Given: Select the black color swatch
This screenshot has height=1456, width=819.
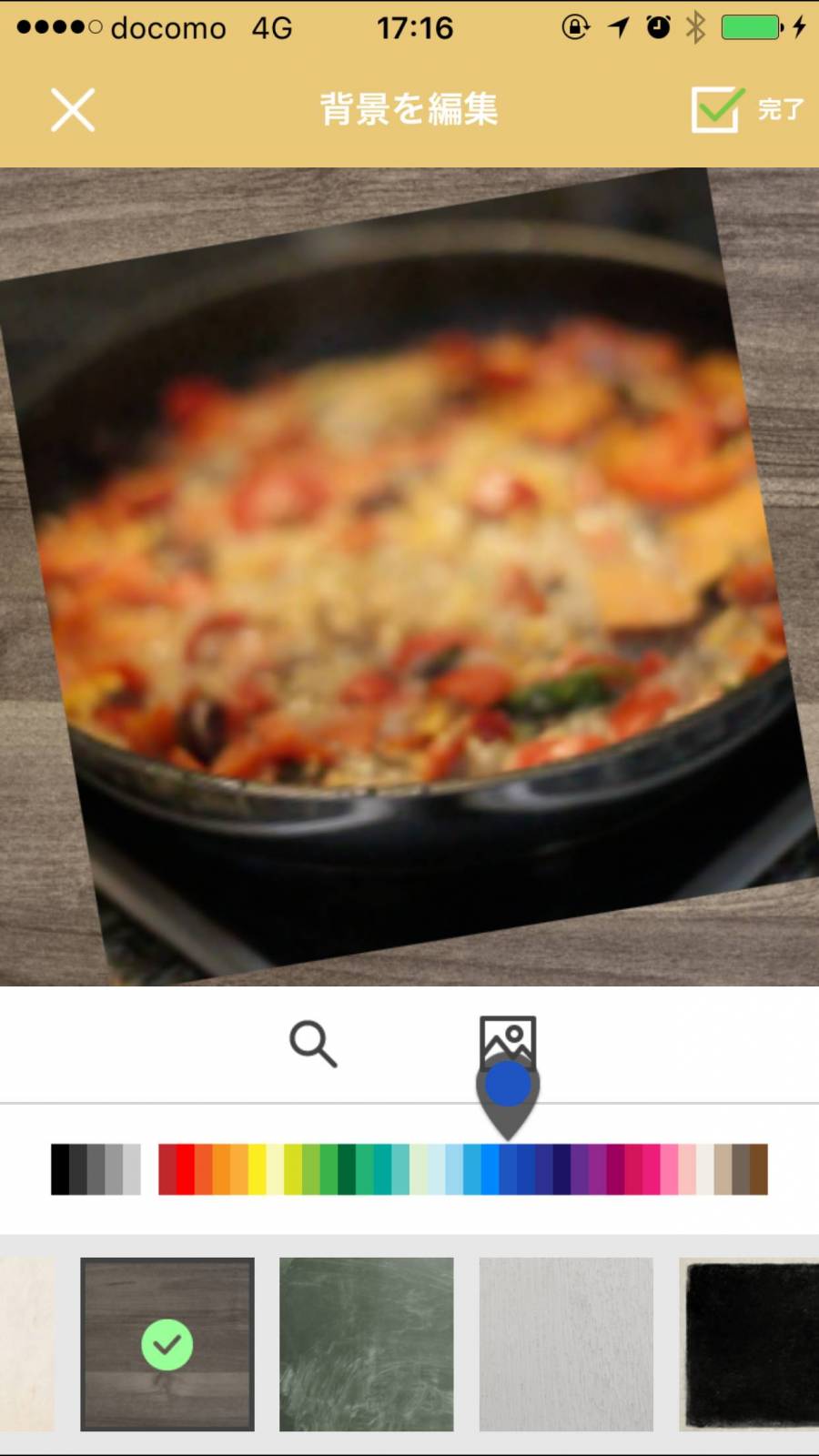Looking at the screenshot, I should (x=60, y=1169).
